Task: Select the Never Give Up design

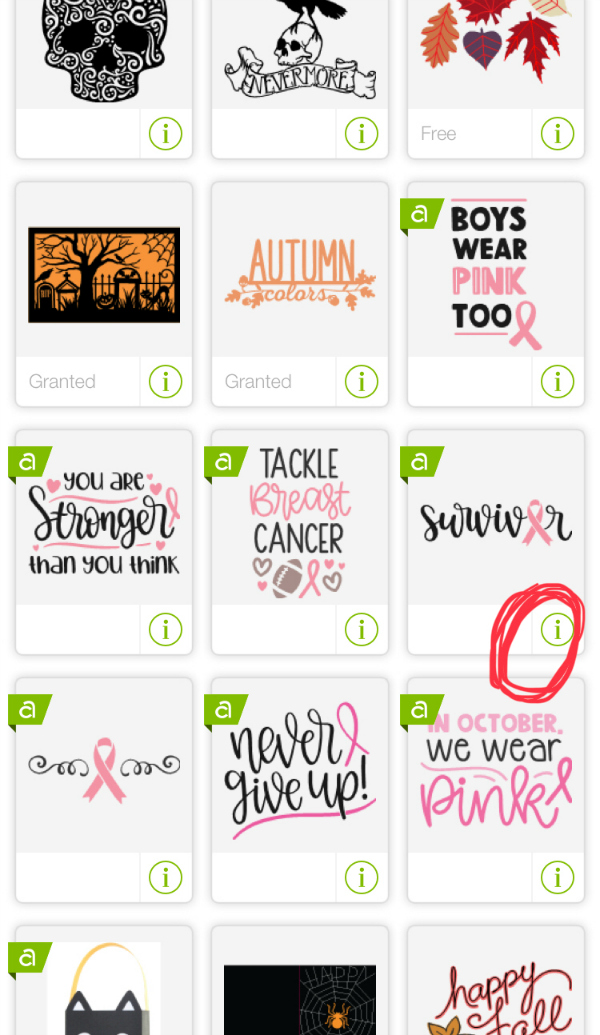Action: click(300, 766)
